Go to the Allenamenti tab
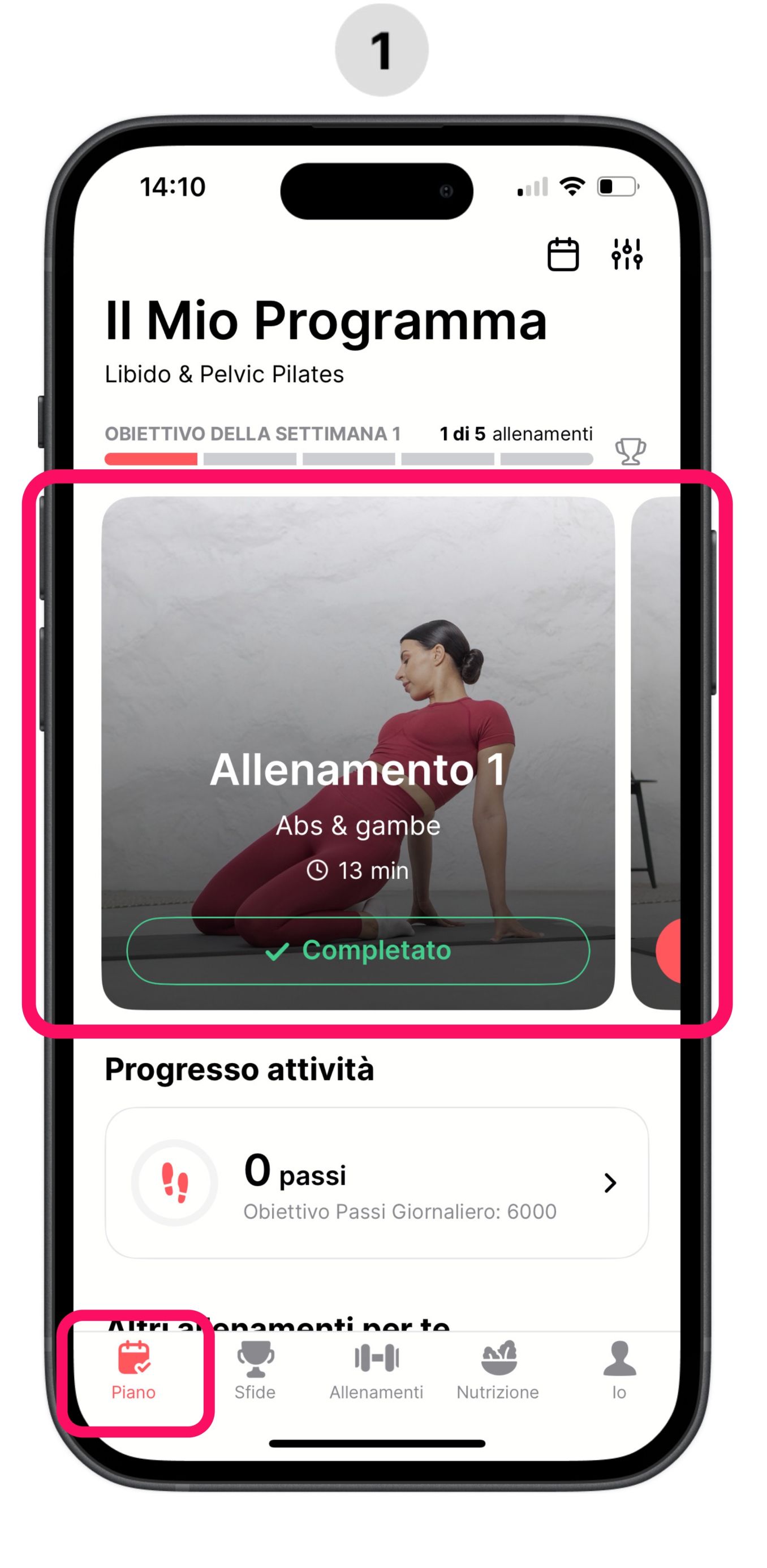 pos(376,1370)
